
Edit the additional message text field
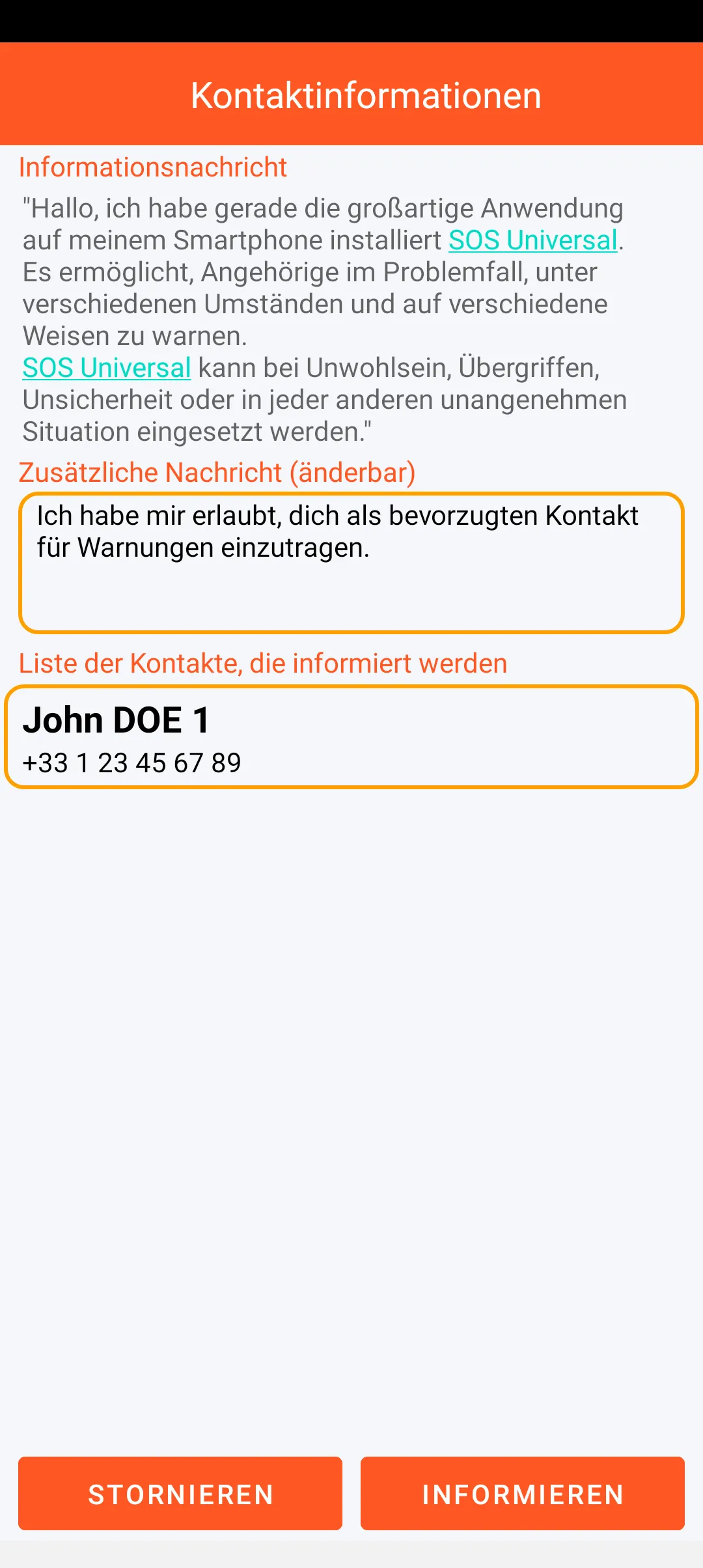[x=351, y=563]
